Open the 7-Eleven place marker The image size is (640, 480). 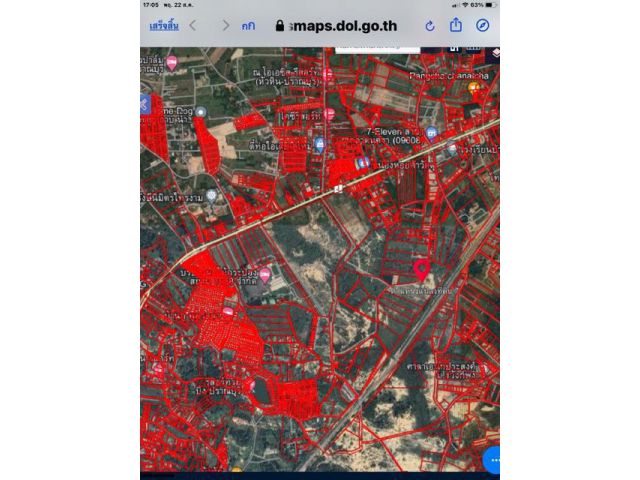[431, 132]
